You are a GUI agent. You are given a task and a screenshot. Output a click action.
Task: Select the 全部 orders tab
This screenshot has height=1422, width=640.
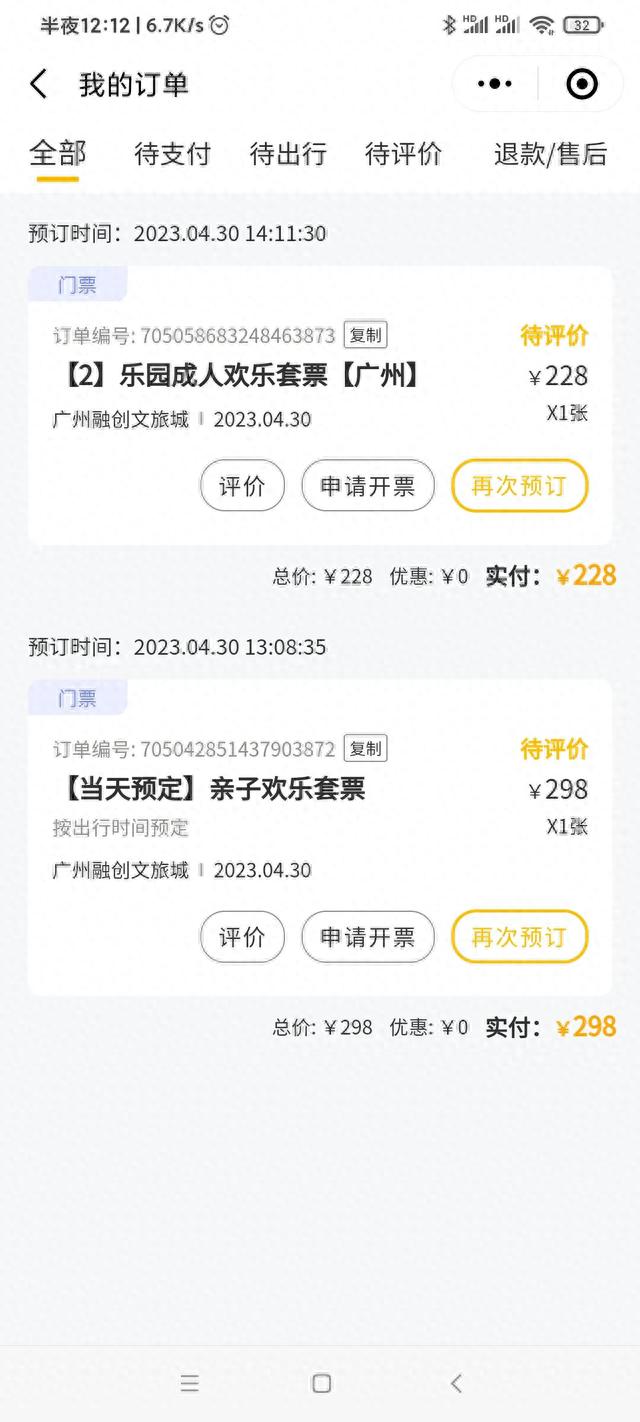[58, 154]
